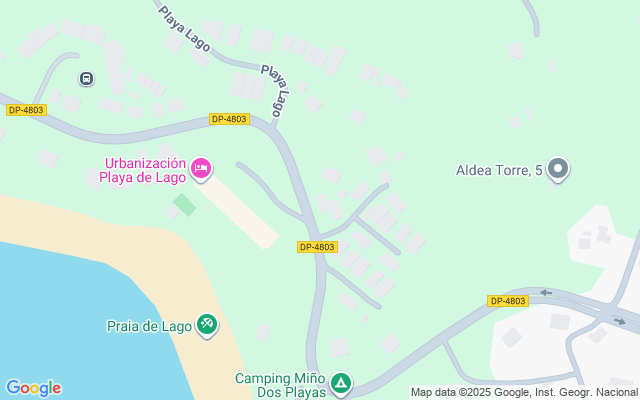The height and width of the screenshot is (400, 640).
Task: Open the Aldea Torre, 5 location pin
Action: (x=559, y=170)
